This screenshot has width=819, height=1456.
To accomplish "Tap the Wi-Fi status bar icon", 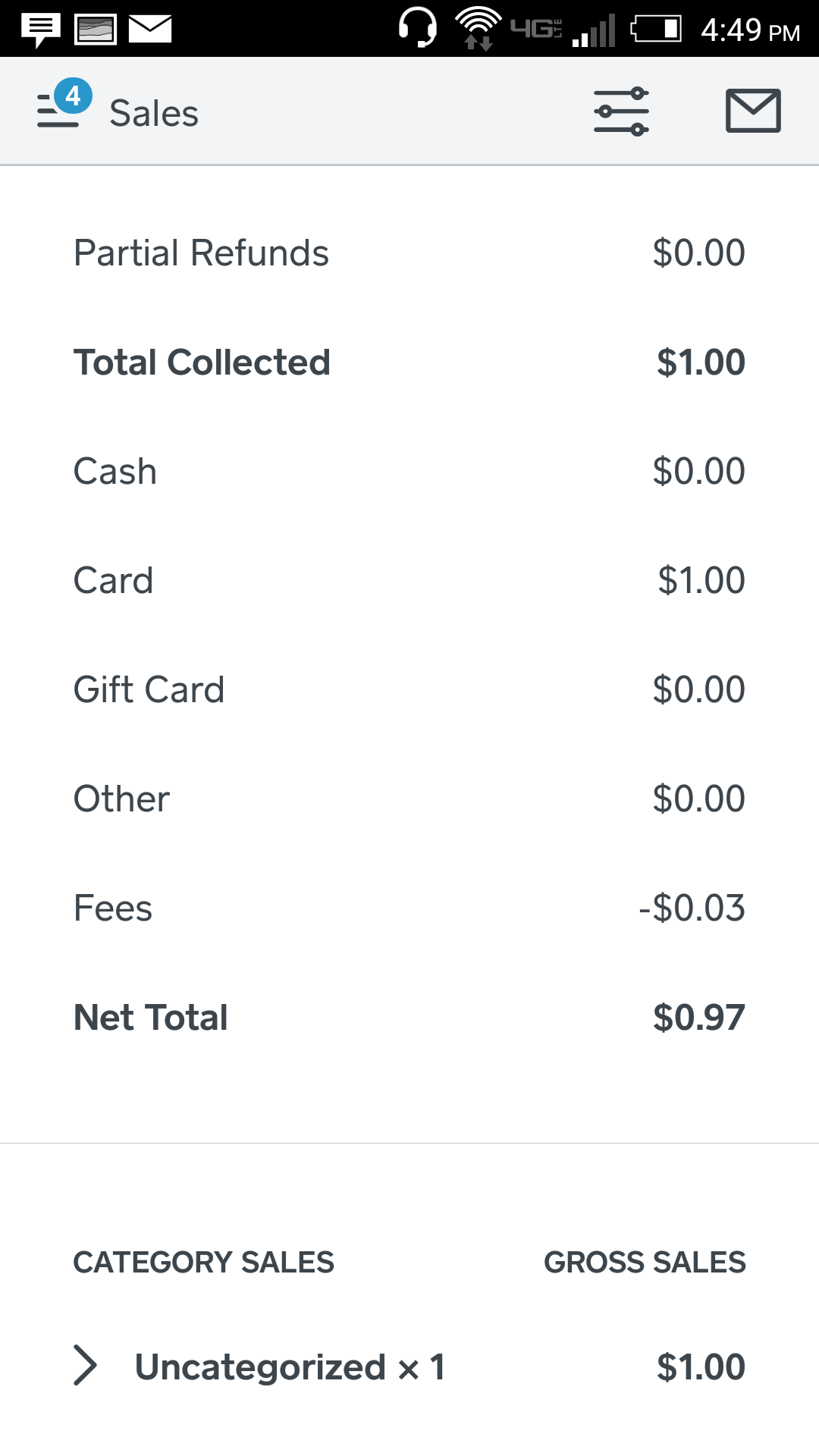I will point(478,28).
